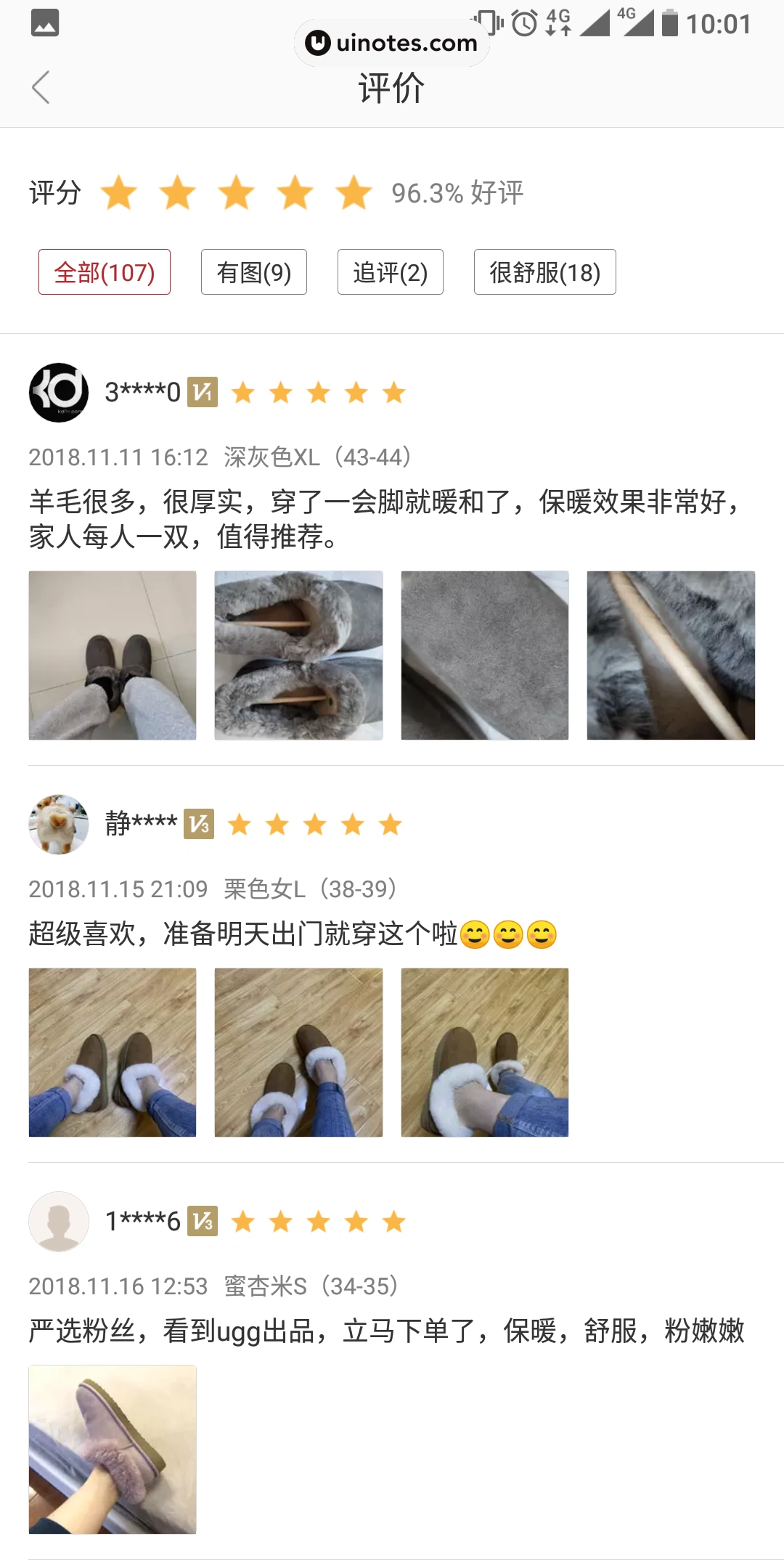The image size is (784, 1568).
Task: Tap the 96.3% 好评 rating text
Action: tap(457, 192)
